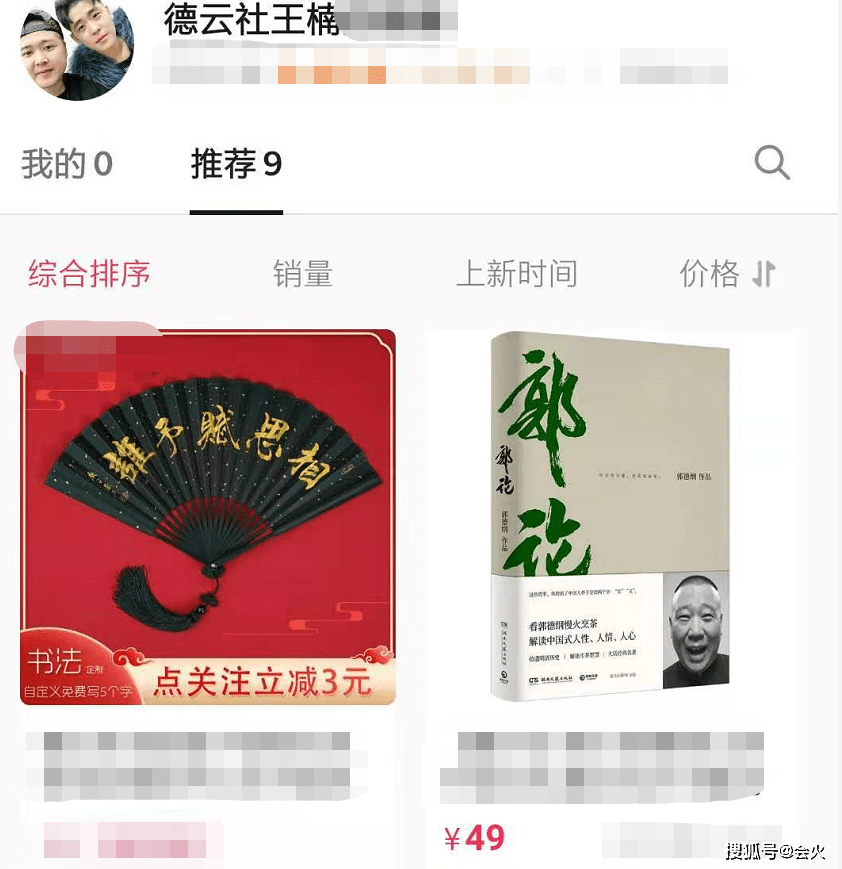
Task: Select the 推荐 9 tab
Action: [x=236, y=164]
